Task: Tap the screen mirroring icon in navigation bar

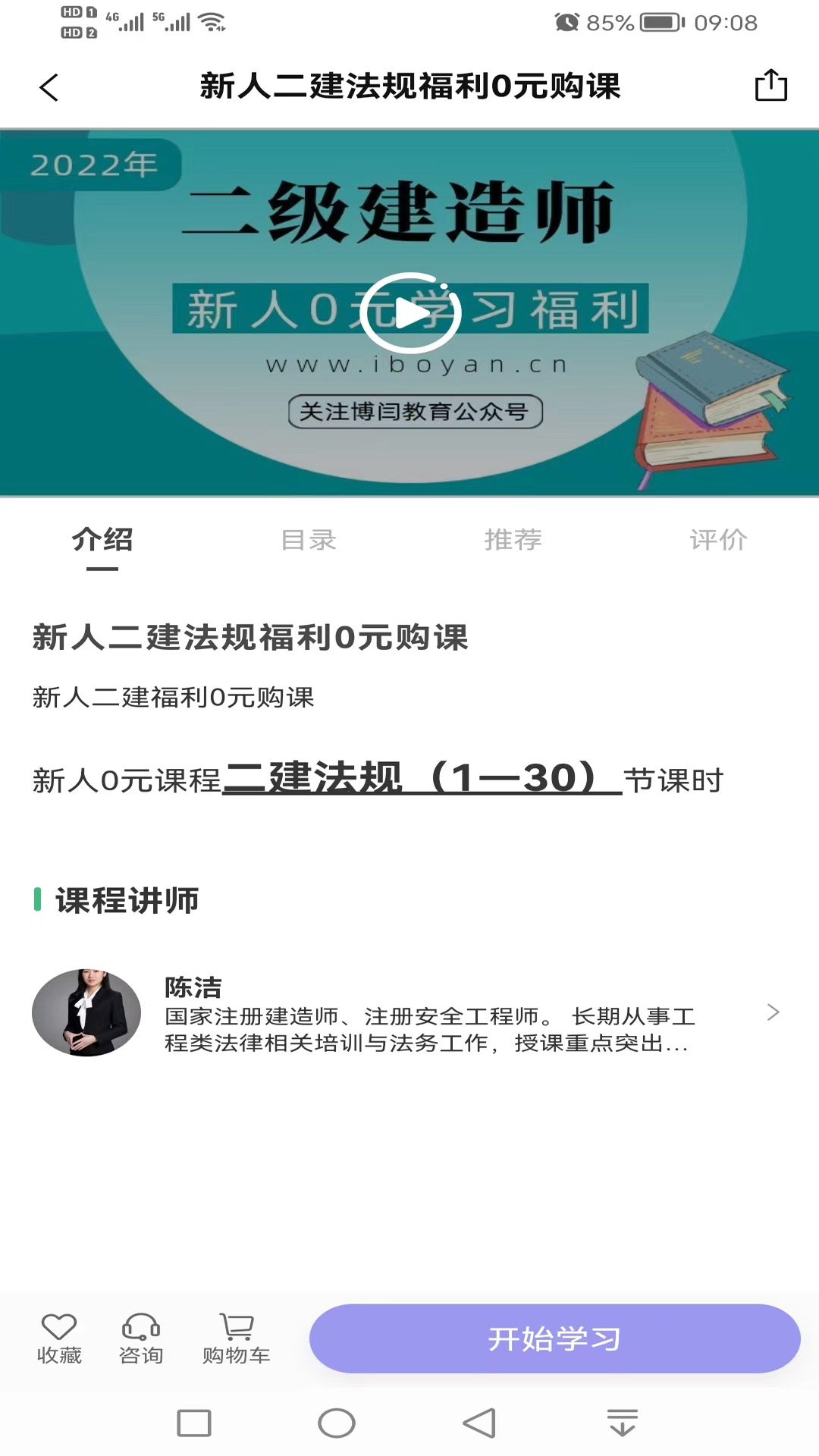Action: pyautogui.click(x=620, y=1424)
